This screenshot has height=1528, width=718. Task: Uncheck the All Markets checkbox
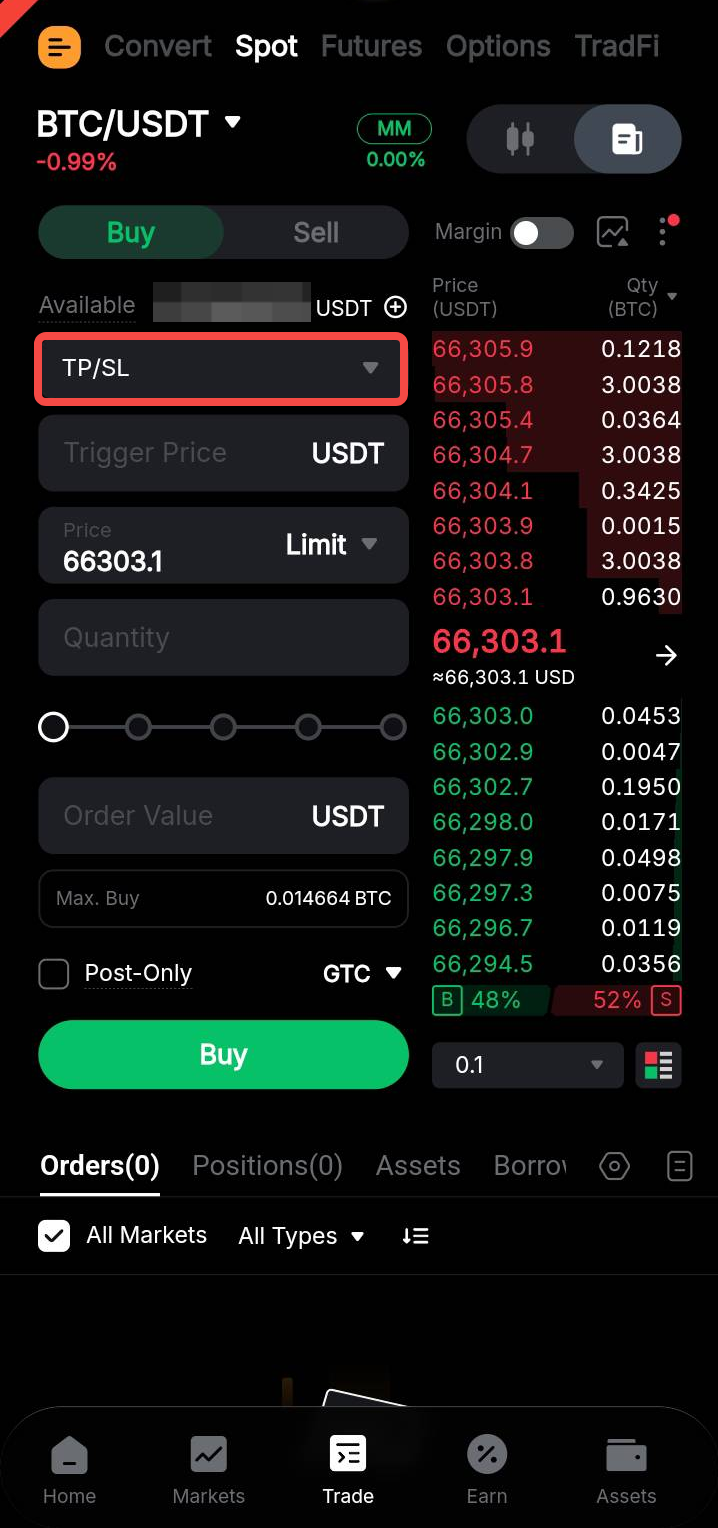tap(54, 1236)
